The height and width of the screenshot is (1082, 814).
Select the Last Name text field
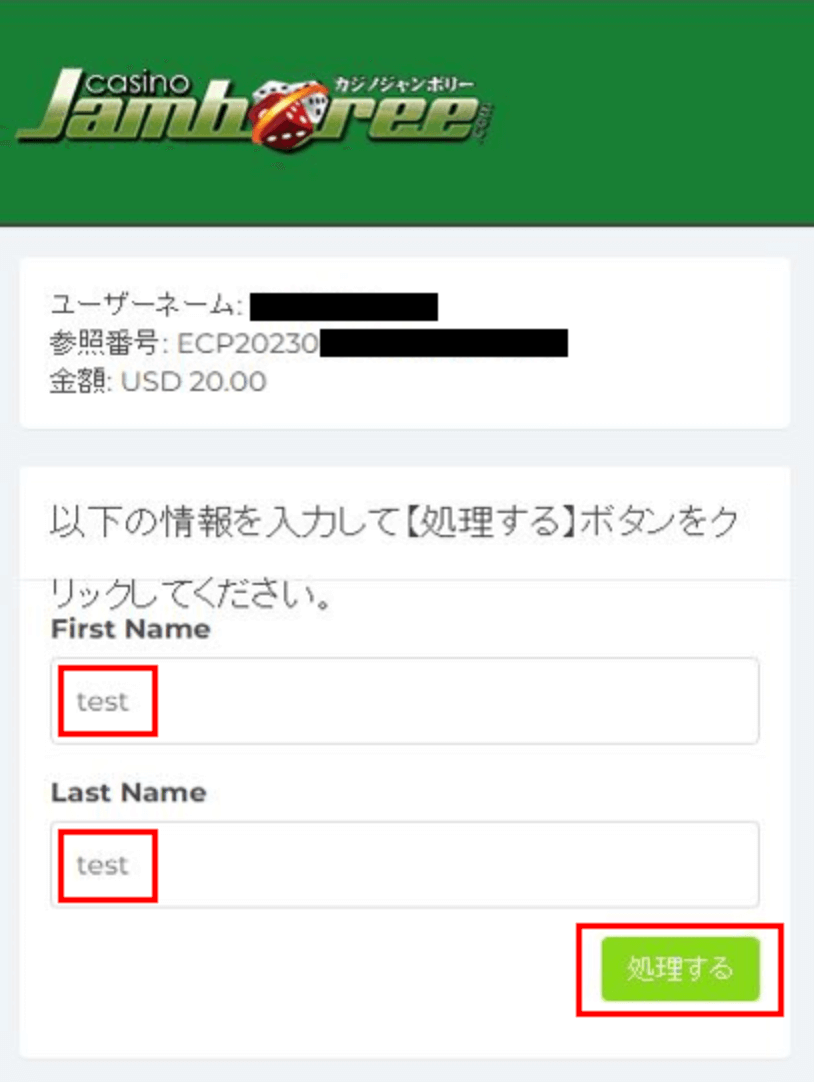click(x=404, y=865)
